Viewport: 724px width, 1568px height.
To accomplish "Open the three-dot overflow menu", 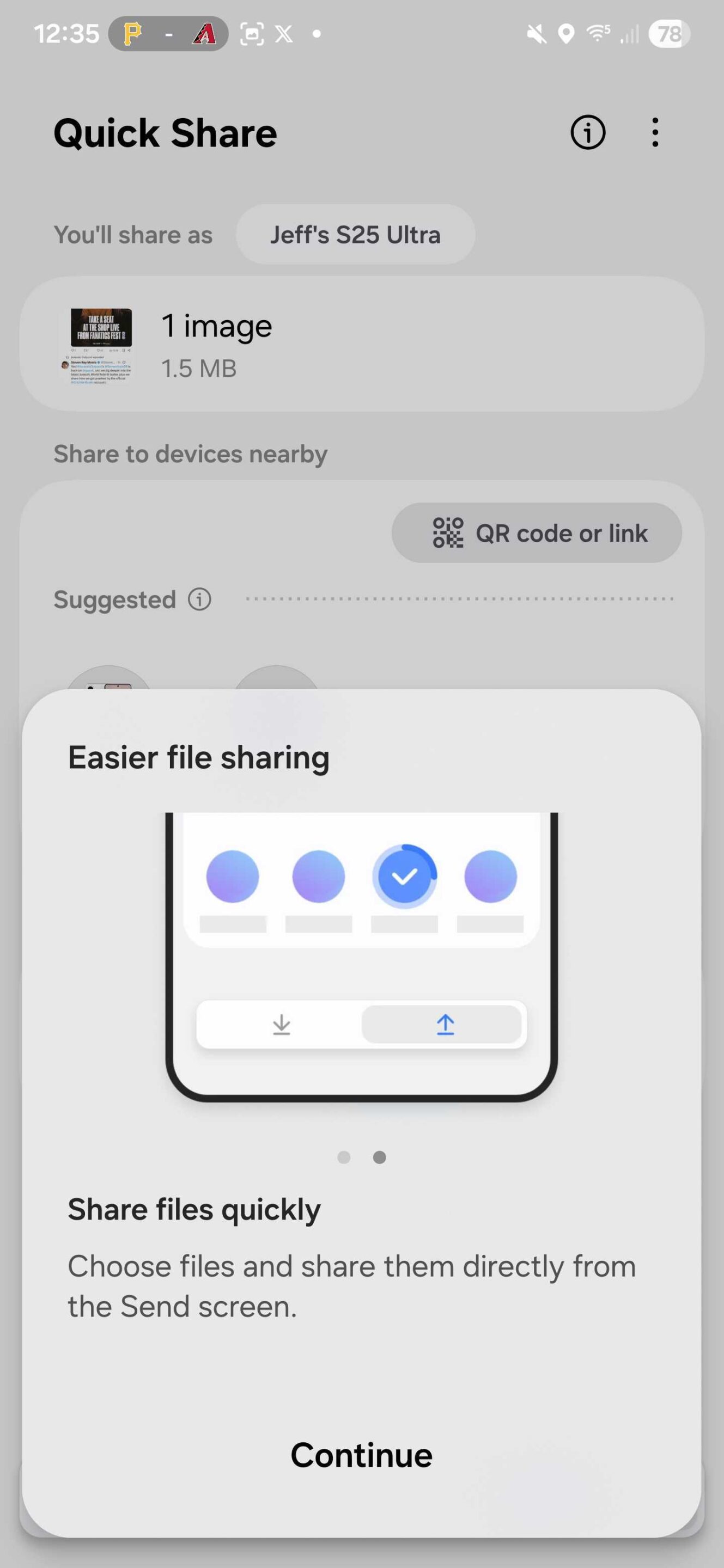I will (x=655, y=132).
